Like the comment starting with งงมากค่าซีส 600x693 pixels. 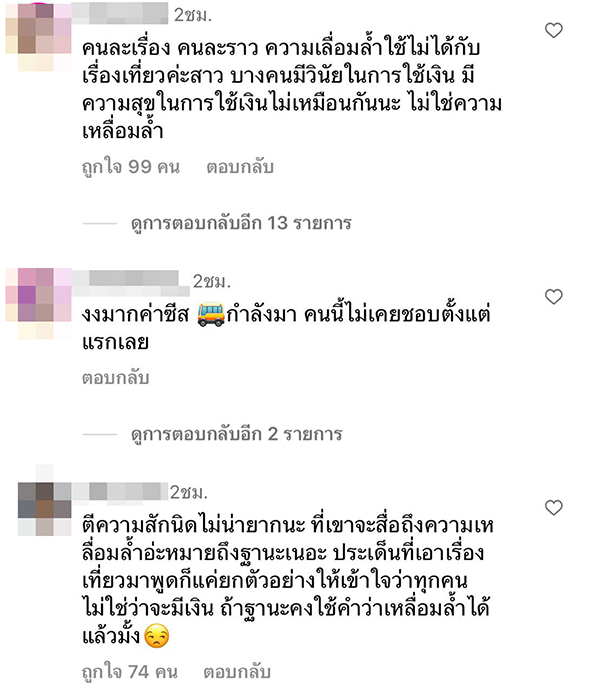click(x=553, y=295)
